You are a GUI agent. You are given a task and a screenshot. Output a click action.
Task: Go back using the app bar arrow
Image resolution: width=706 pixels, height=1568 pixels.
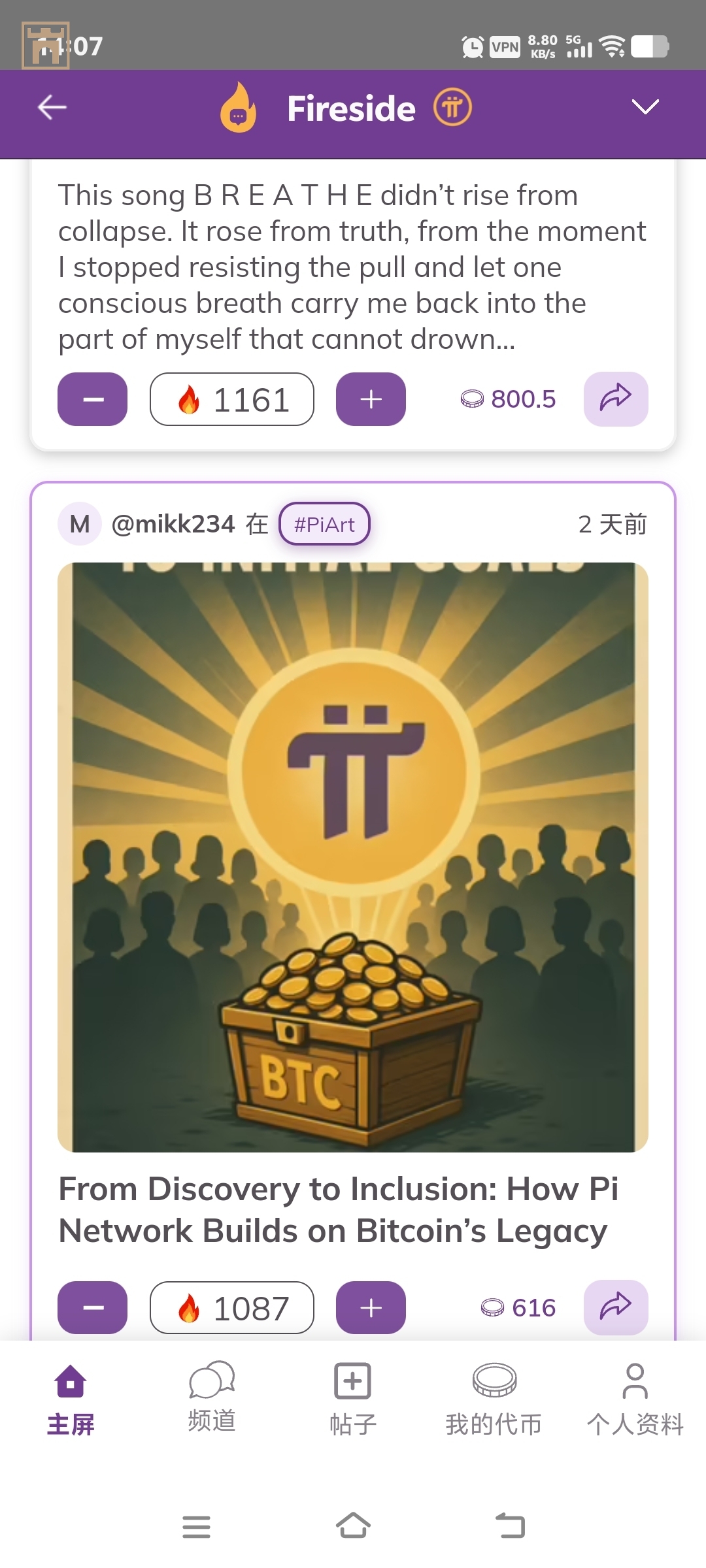pos(52,107)
